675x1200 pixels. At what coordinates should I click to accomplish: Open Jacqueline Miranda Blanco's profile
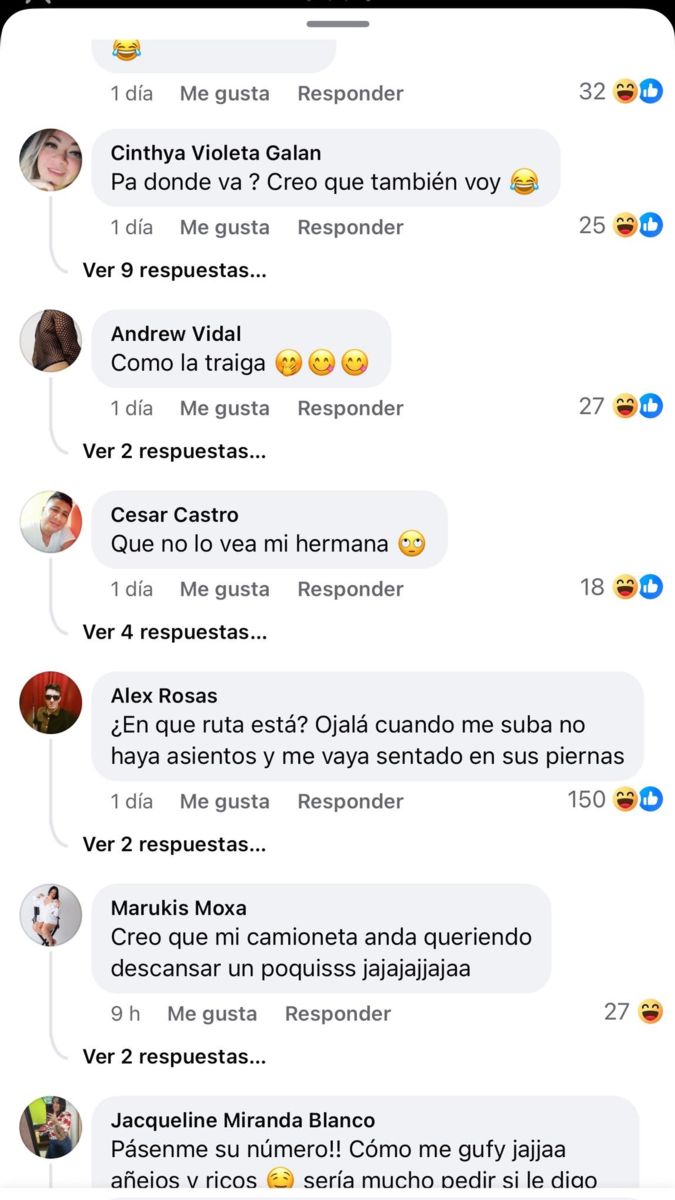coord(242,1120)
